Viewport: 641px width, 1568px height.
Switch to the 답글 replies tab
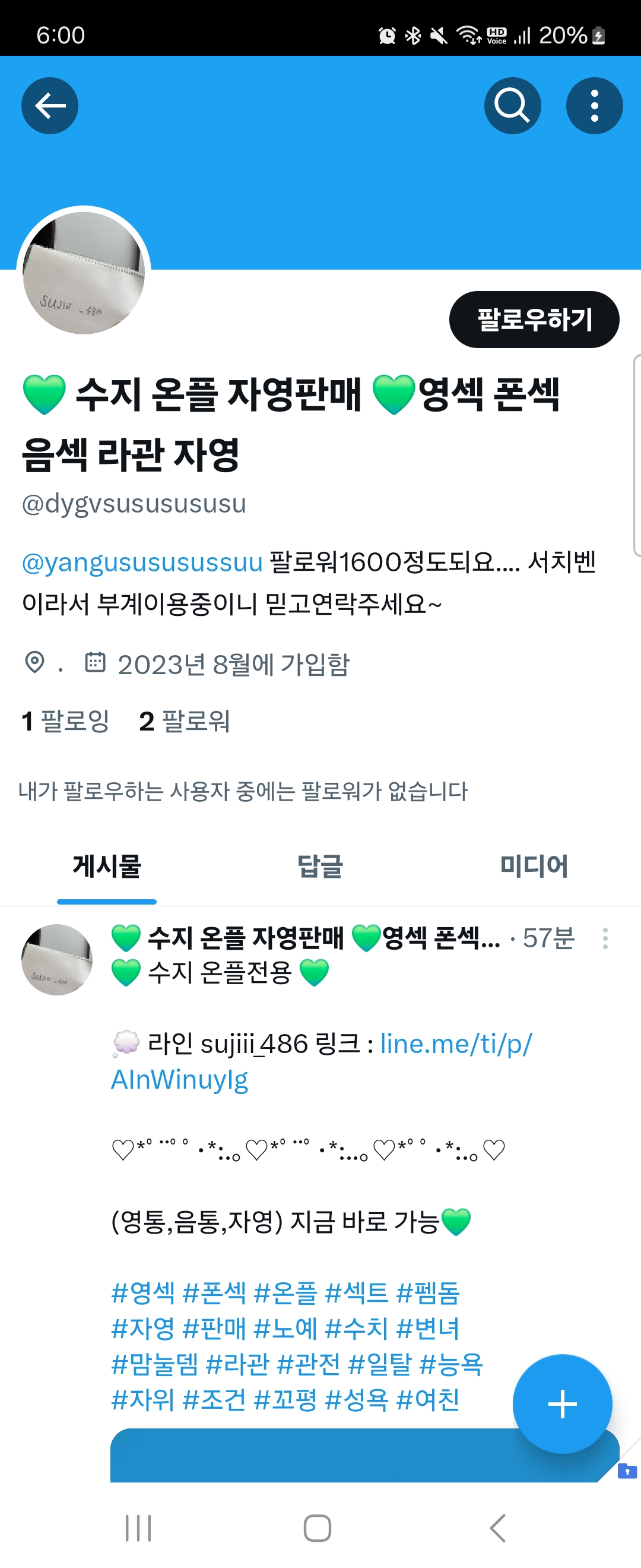(320, 865)
